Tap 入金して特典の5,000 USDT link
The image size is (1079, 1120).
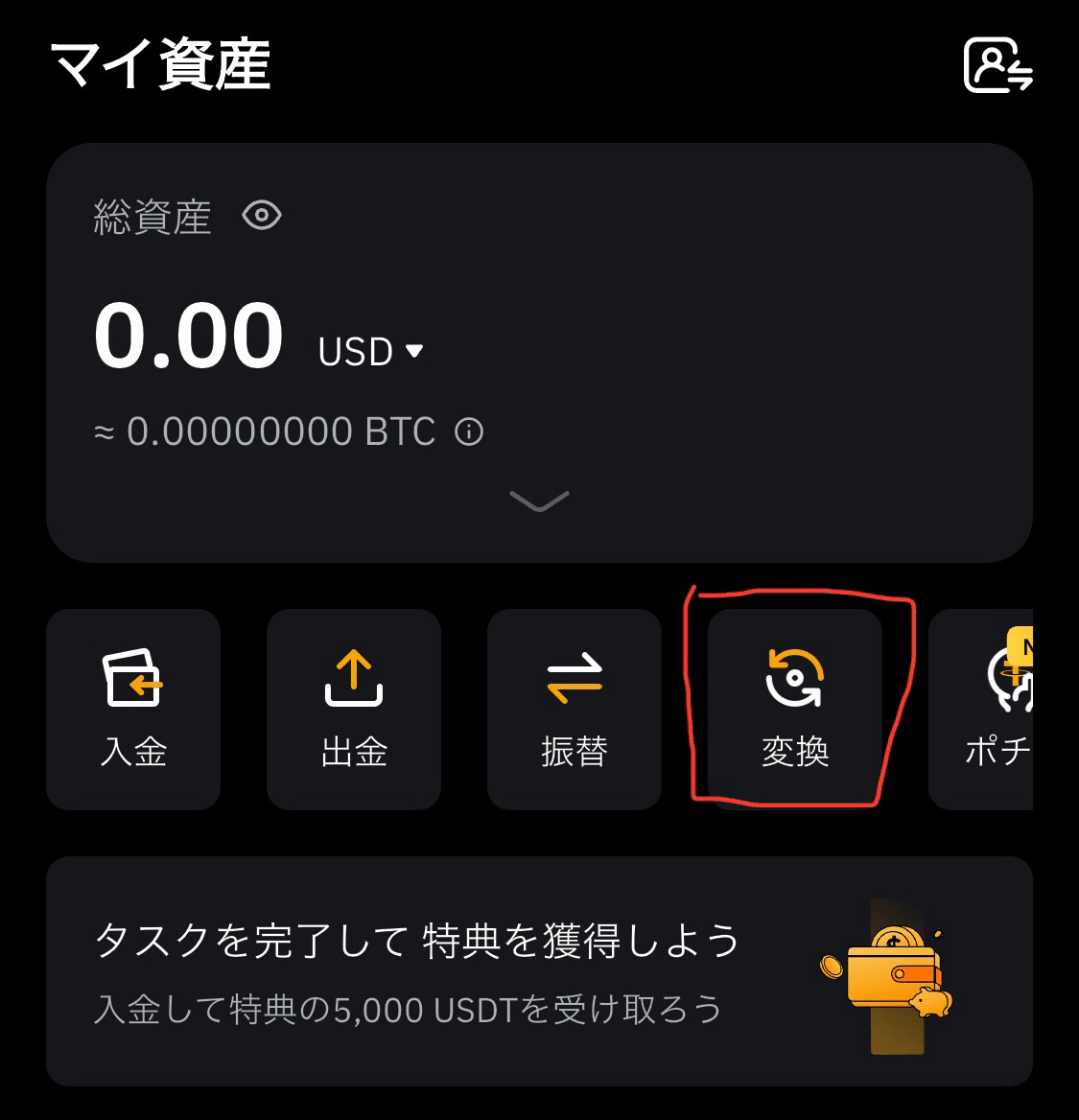coord(410,1007)
